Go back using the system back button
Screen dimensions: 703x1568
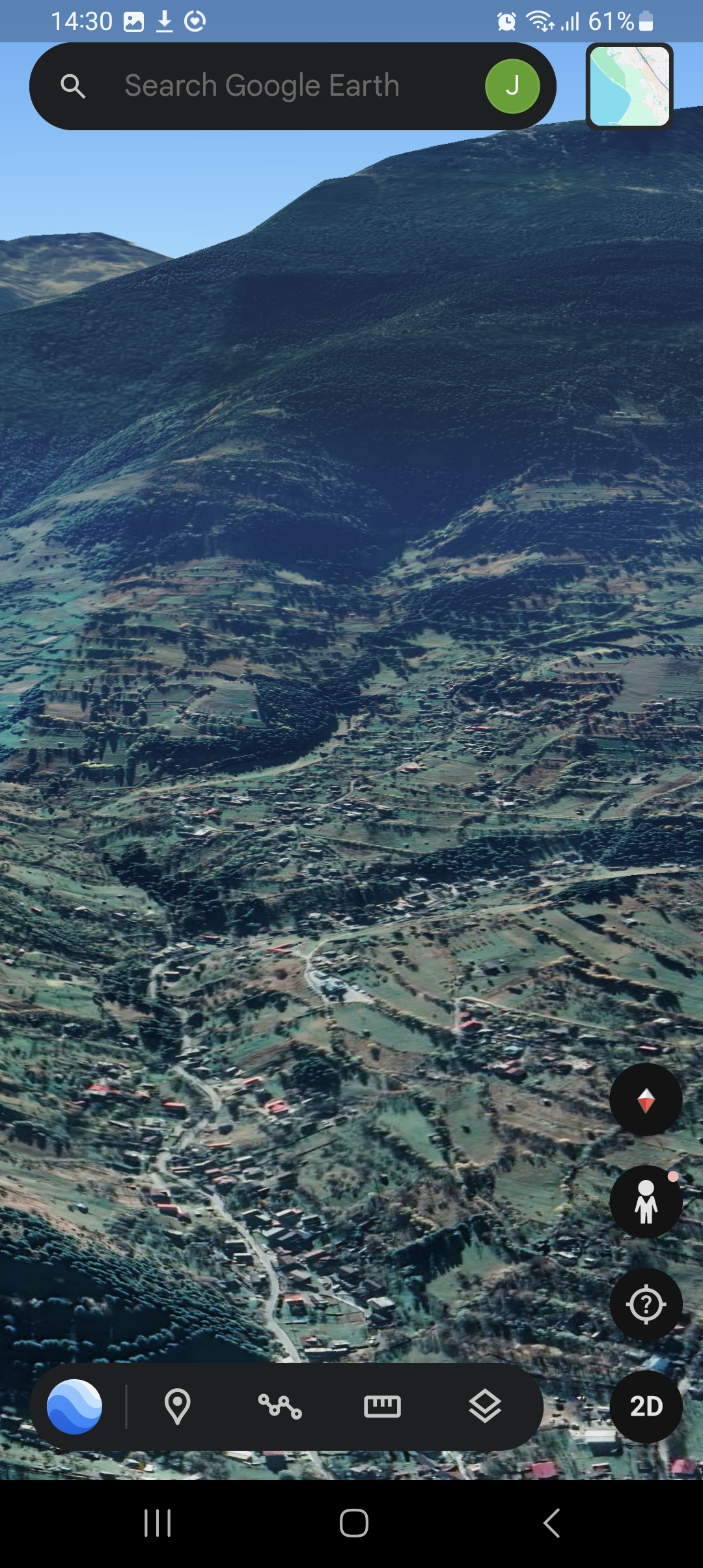pyautogui.click(x=551, y=1523)
